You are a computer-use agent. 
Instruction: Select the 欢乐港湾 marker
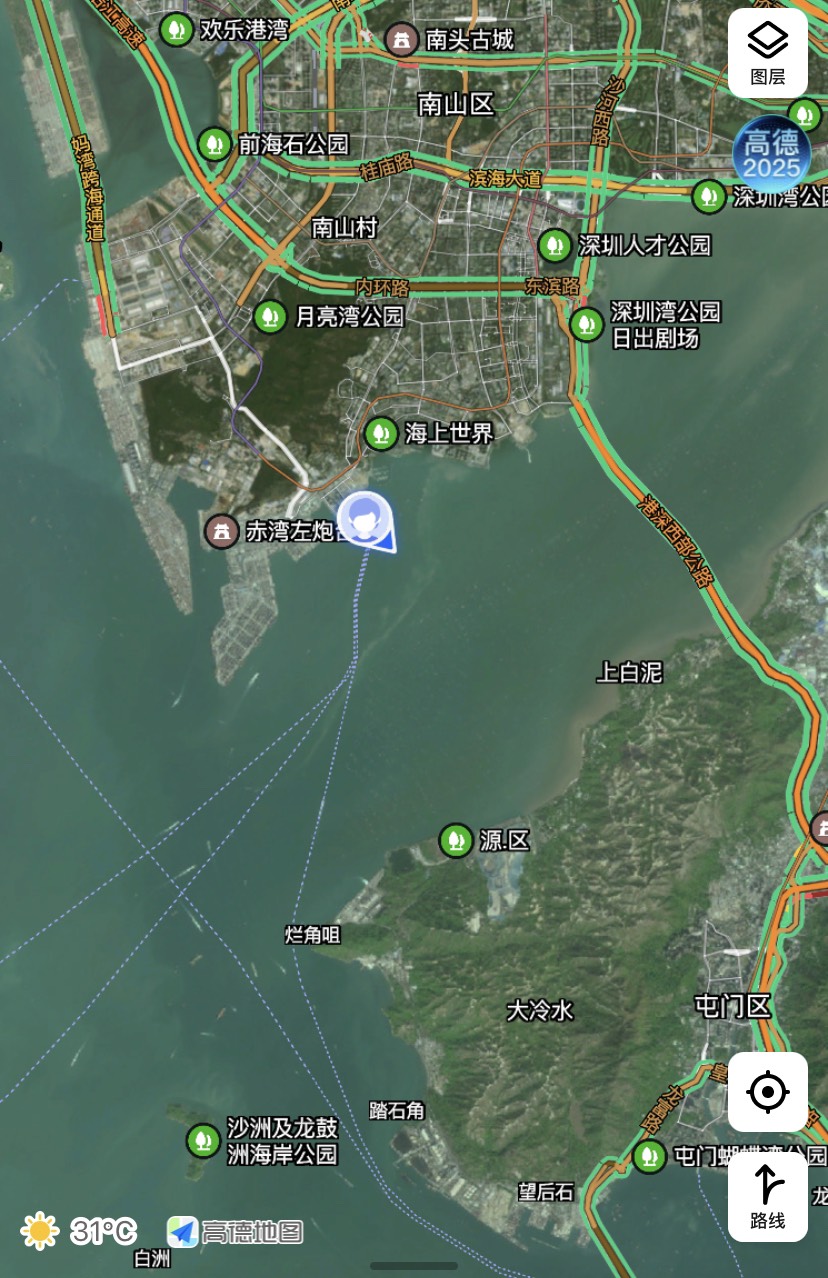pos(177,29)
